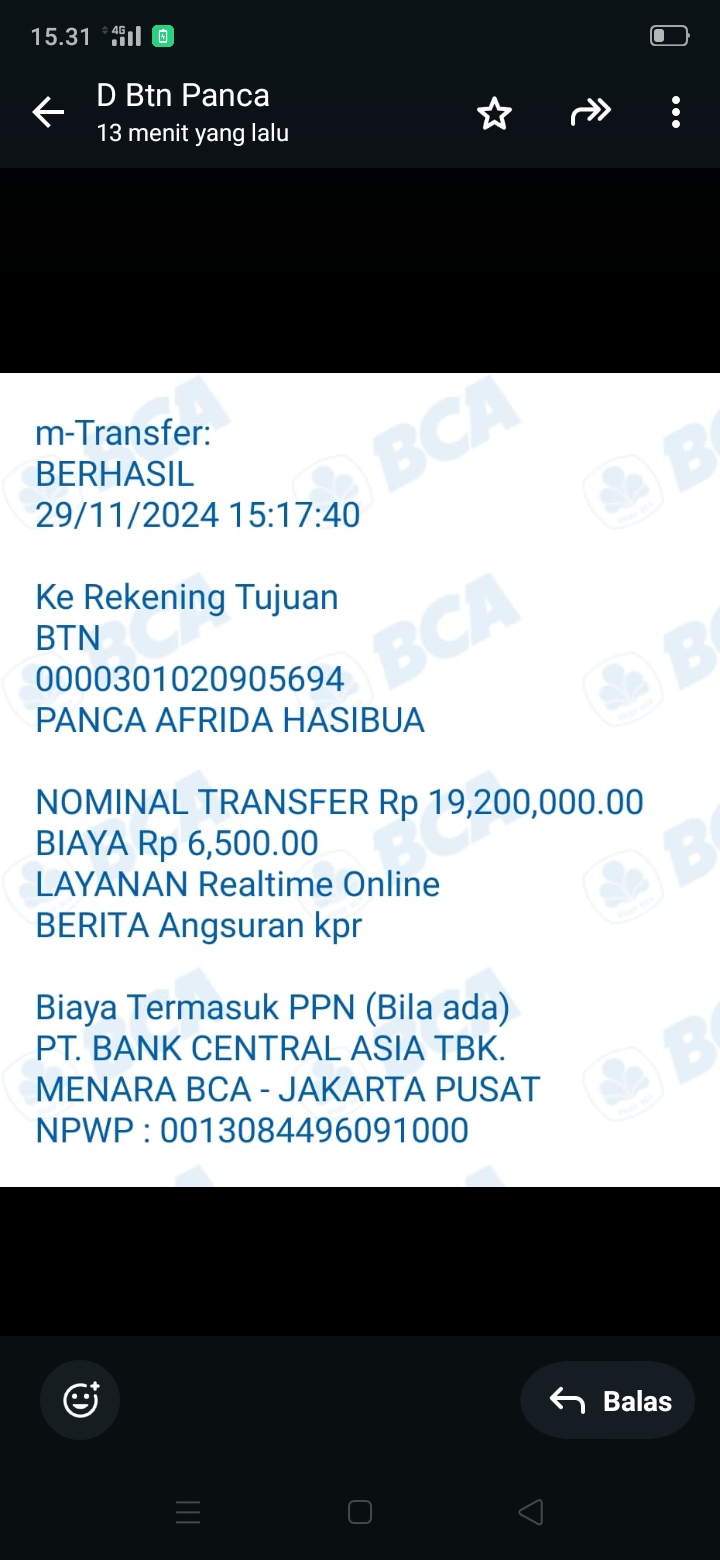Image resolution: width=720 pixels, height=1560 pixels.
Task: Forward this status to contacts
Action: pyautogui.click(x=590, y=113)
